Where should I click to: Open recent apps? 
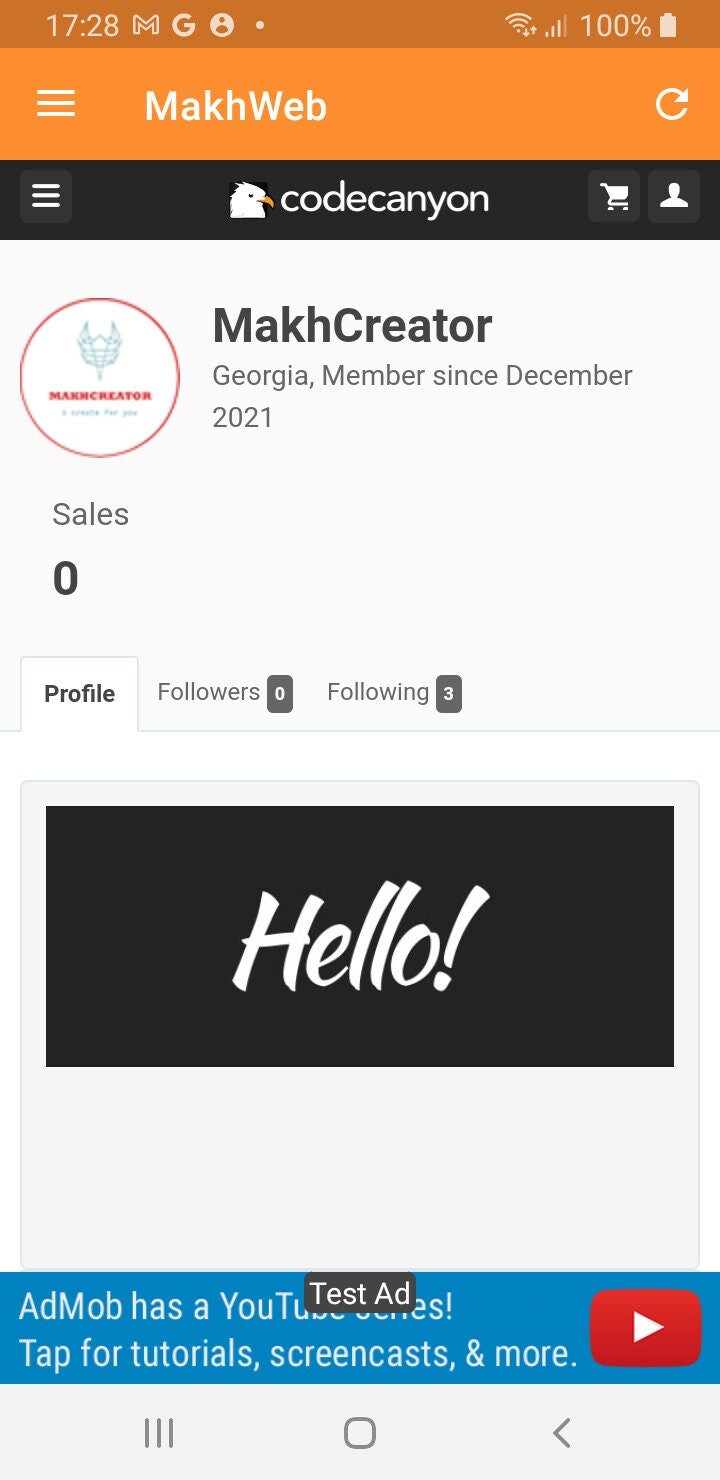(x=159, y=1433)
